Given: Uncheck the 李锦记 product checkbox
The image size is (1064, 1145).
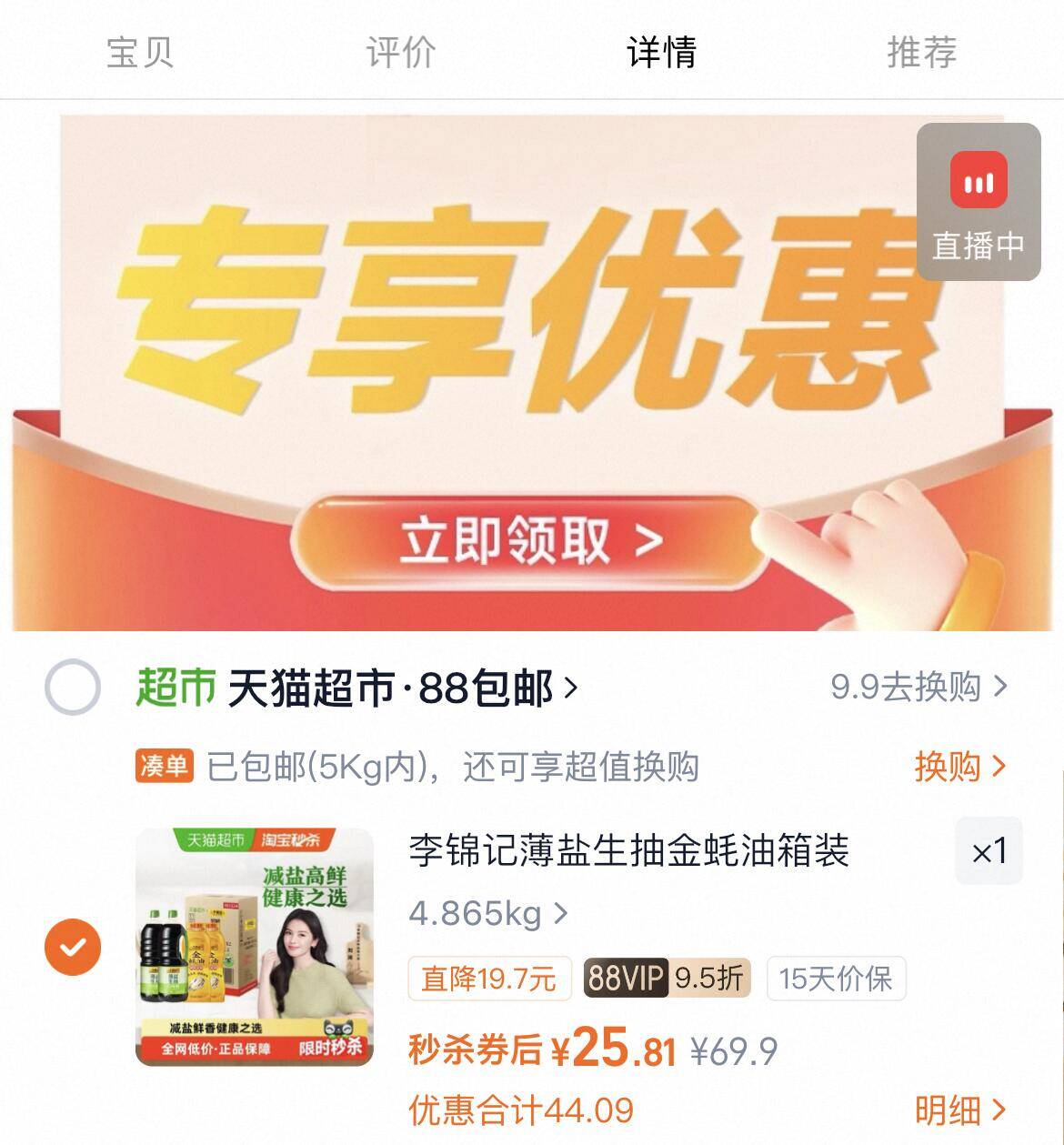Looking at the screenshot, I should point(73,947).
